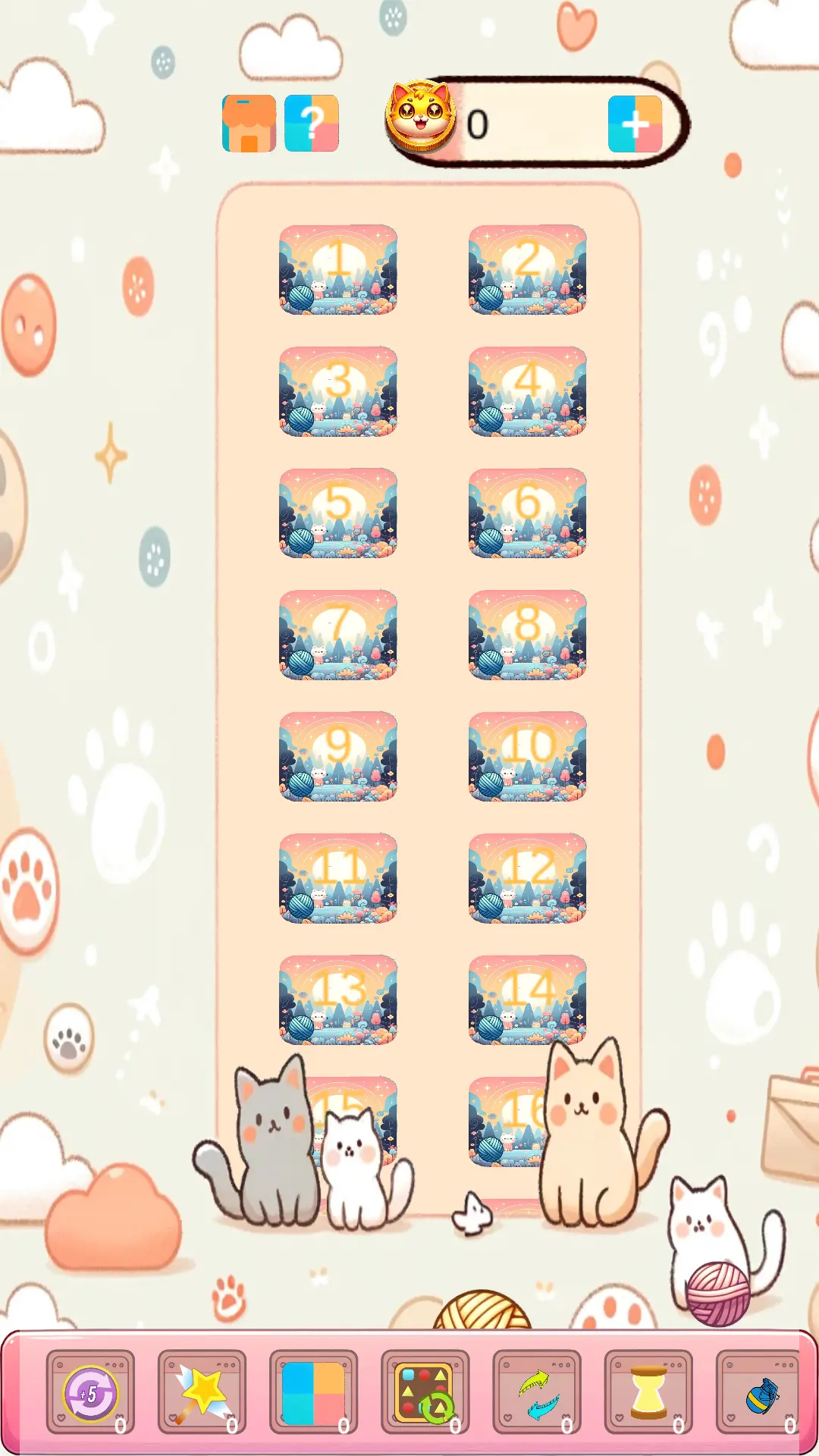This screenshot has width=819, height=1456.
Task: Select level 4
Action: (527, 391)
